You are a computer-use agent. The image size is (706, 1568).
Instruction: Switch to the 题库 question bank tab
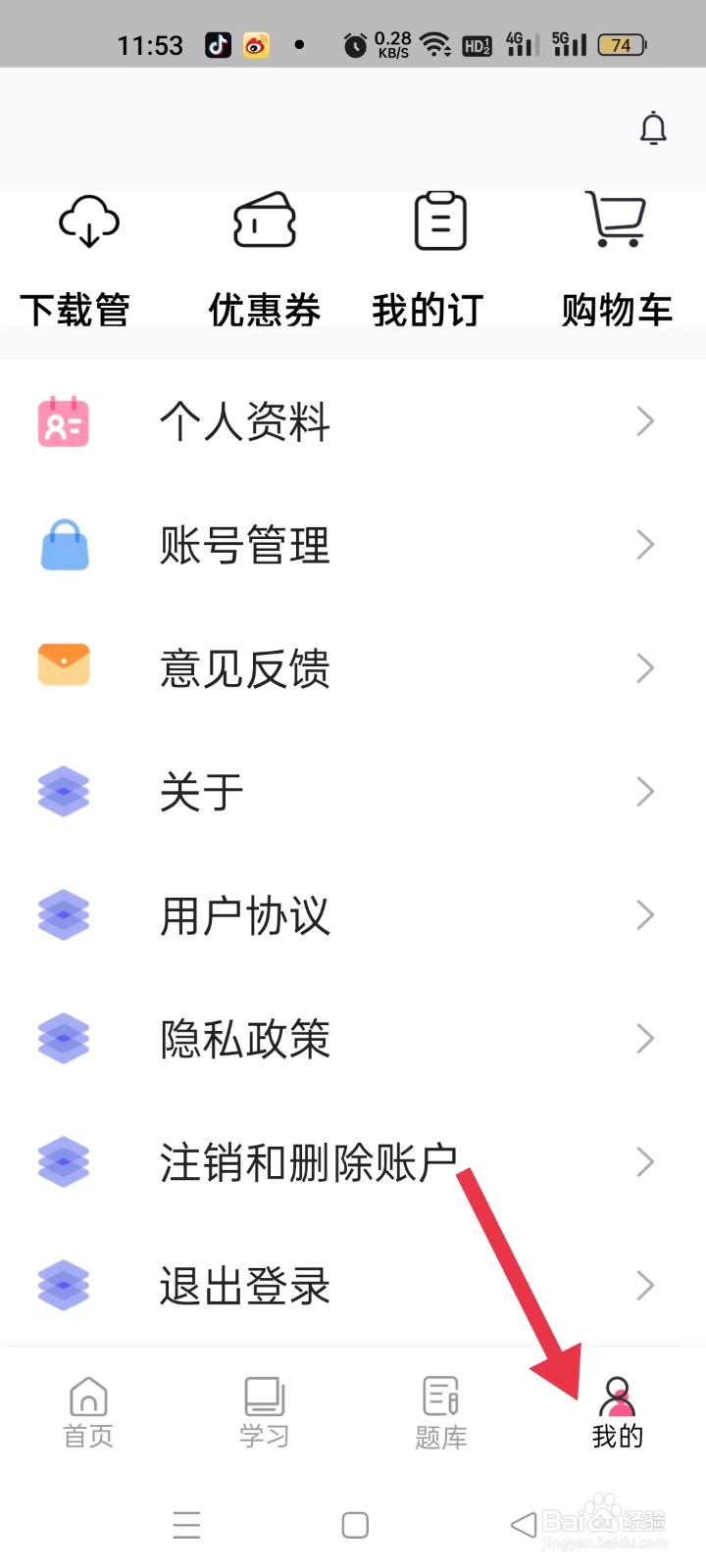441,1413
